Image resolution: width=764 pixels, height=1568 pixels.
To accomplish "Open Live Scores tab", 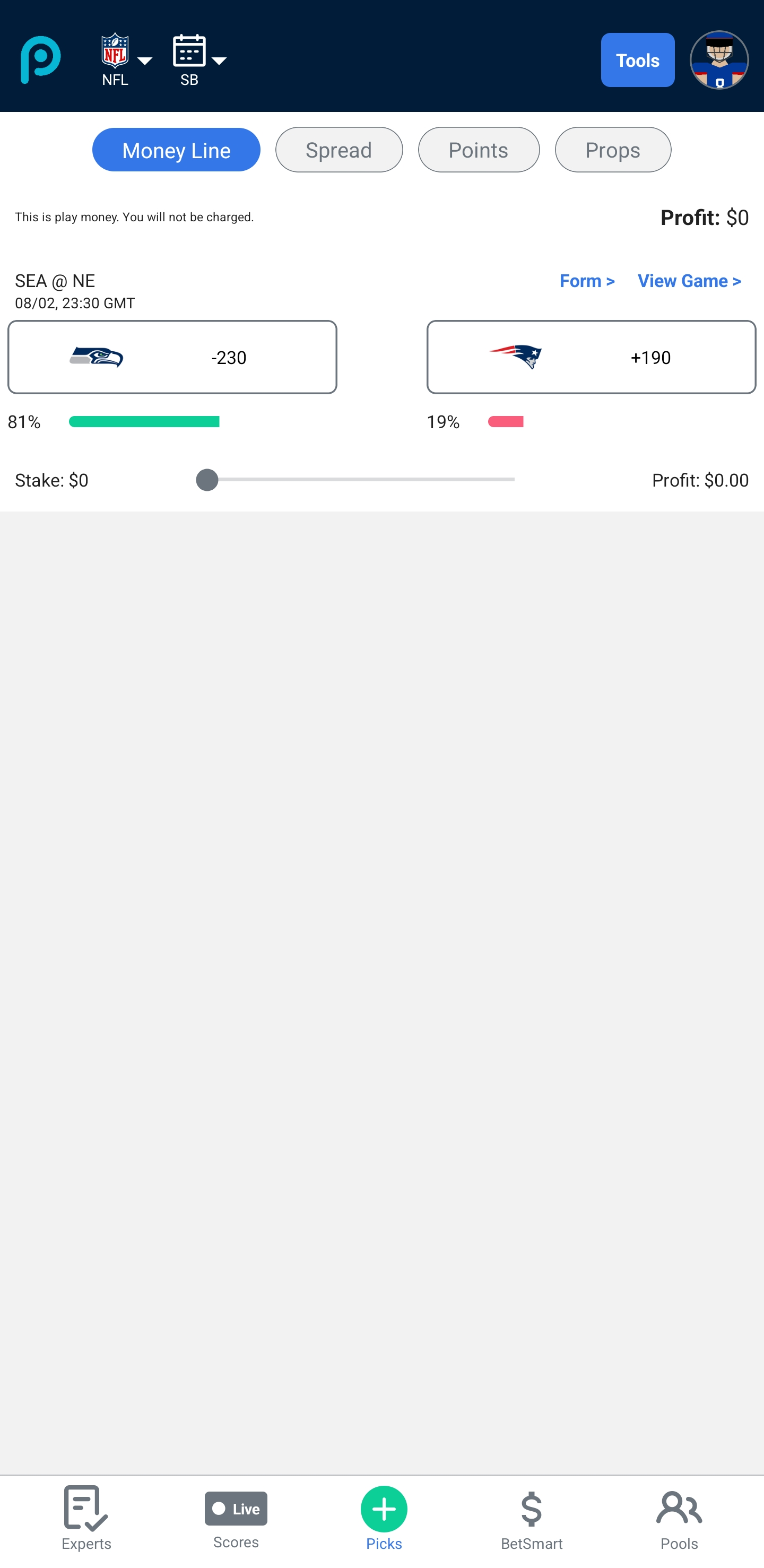I will pyautogui.click(x=236, y=1518).
